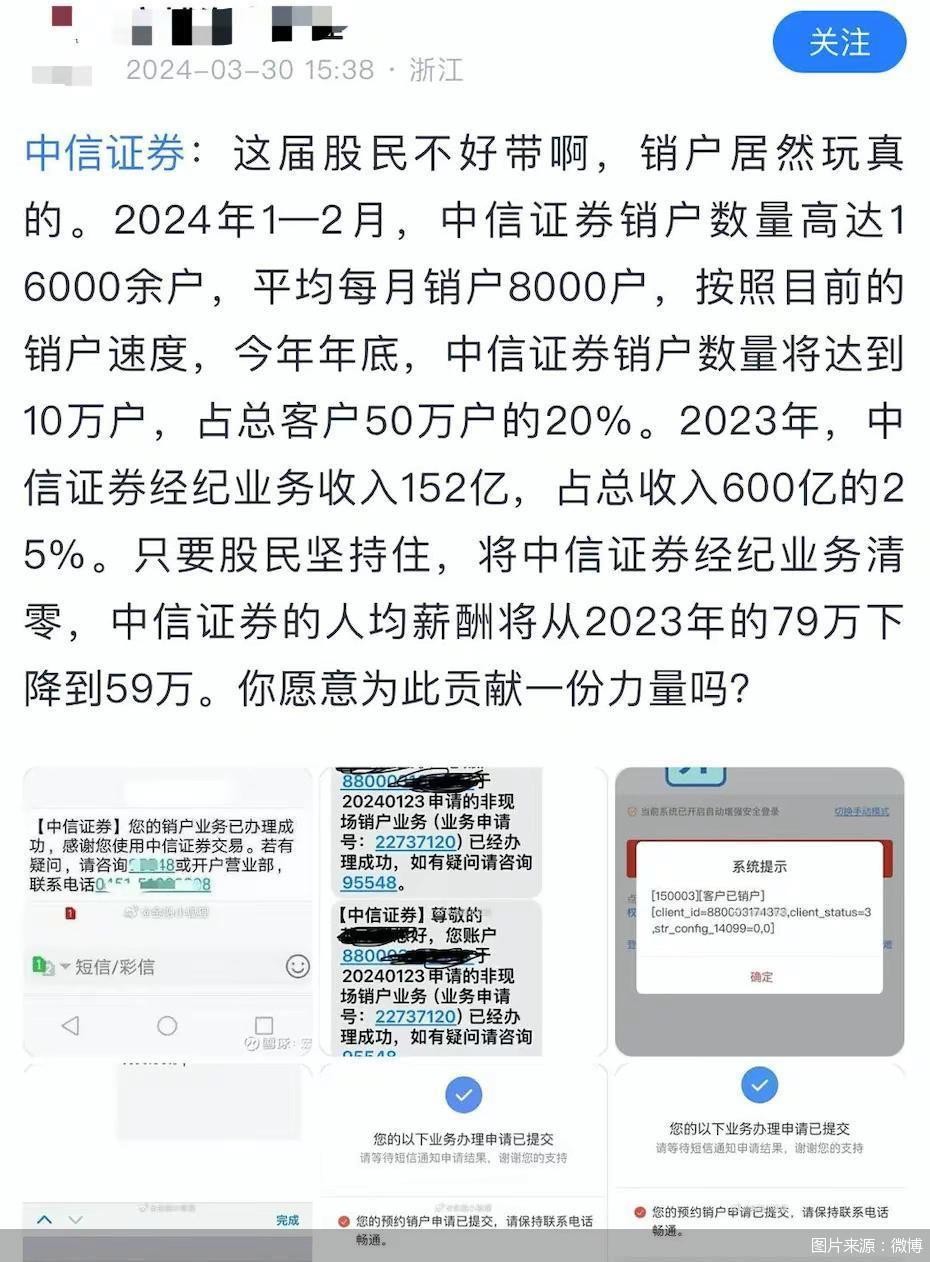Follow the poster with the 关注 button
The width and height of the screenshot is (930, 1262).
tap(839, 42)
